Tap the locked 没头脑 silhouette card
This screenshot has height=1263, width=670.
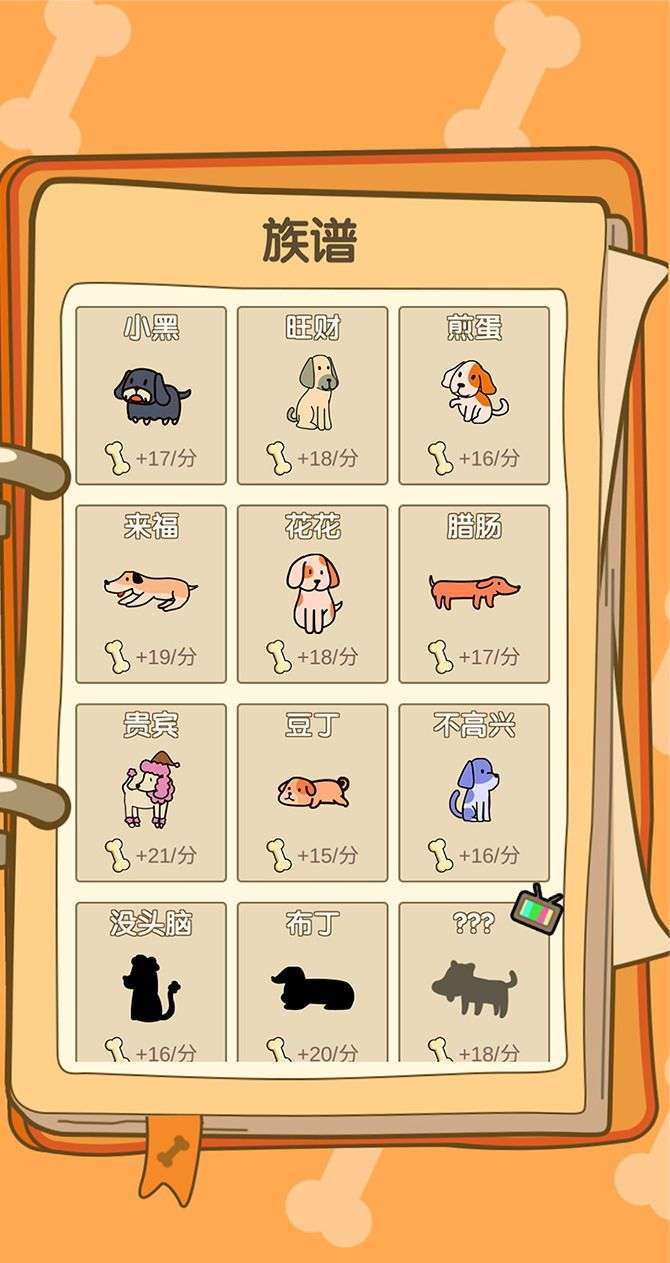point(151,985)
